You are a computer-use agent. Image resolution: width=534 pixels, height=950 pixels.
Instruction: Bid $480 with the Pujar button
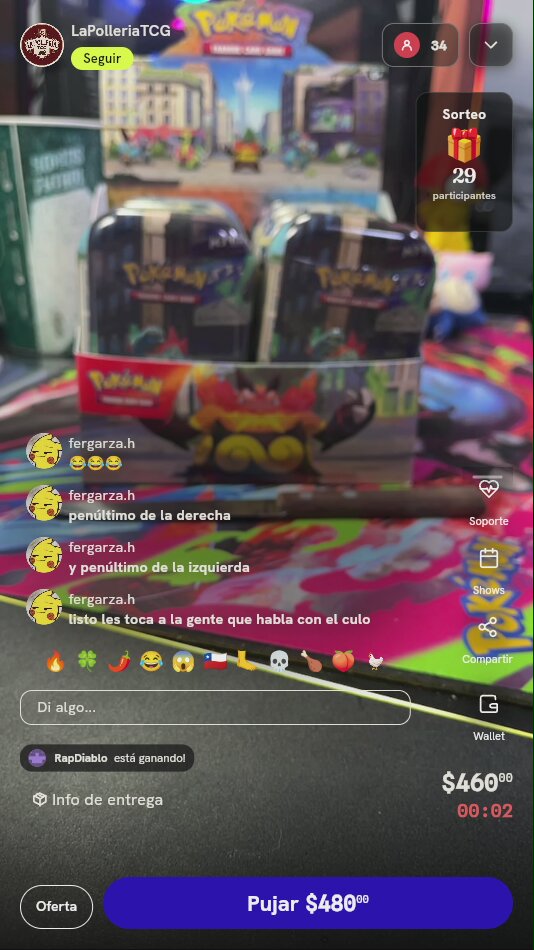308,903
